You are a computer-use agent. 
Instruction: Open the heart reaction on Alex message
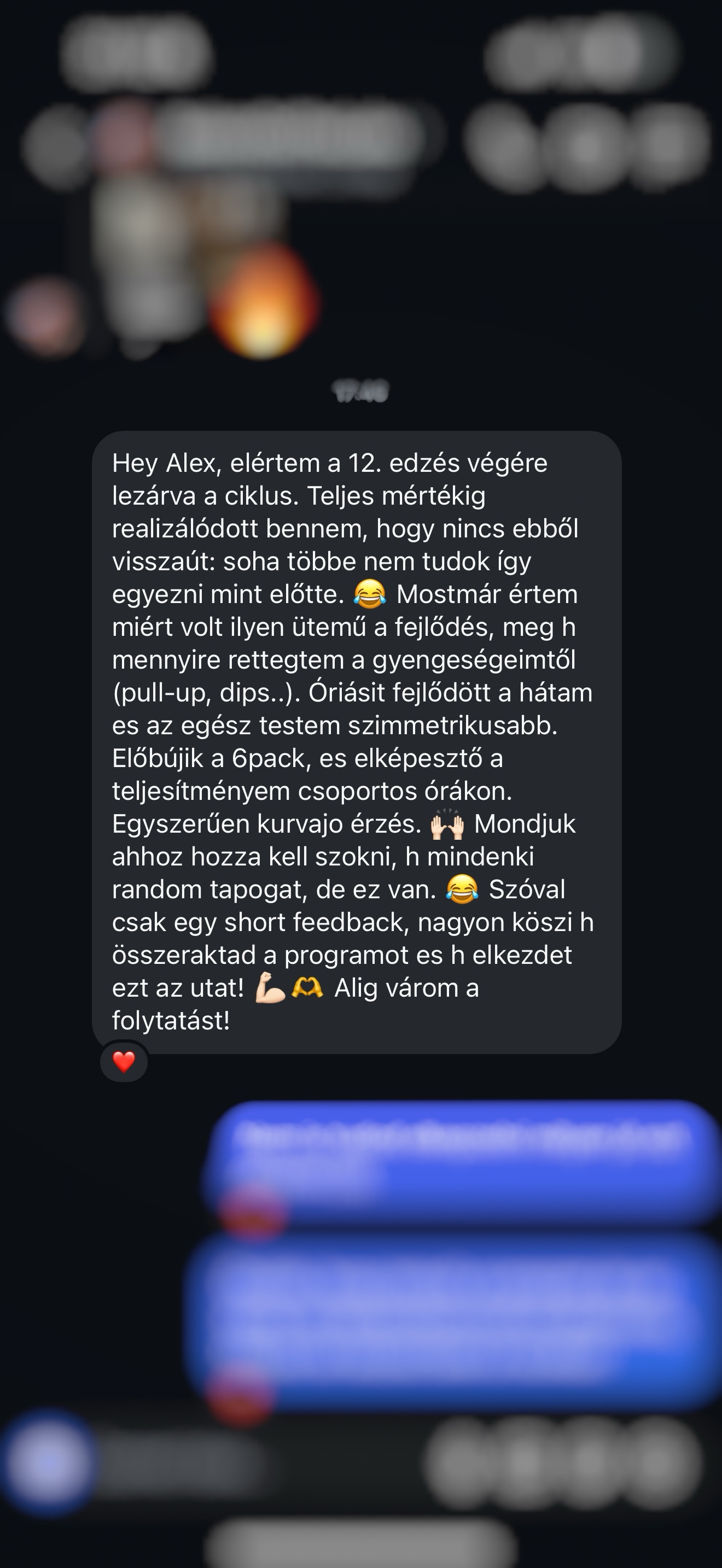[124, 1062]
